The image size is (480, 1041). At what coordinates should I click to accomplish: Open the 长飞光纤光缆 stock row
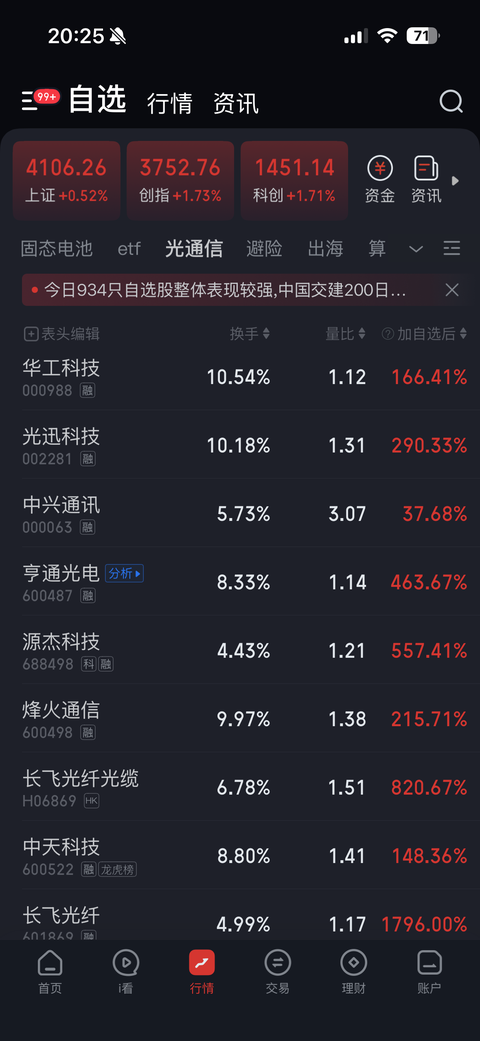[240, 787]
